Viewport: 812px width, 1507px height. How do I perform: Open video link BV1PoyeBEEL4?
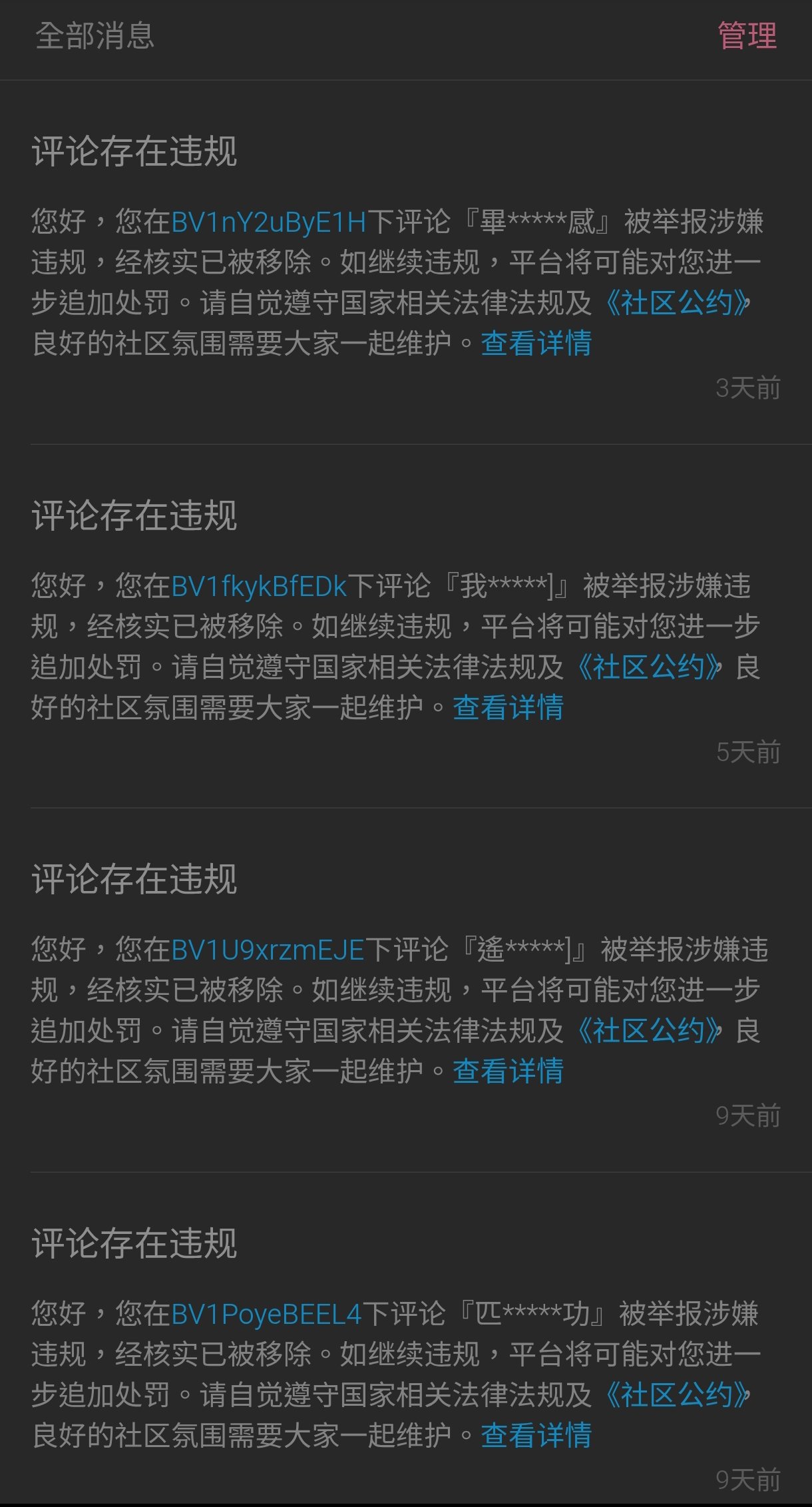266,1314
